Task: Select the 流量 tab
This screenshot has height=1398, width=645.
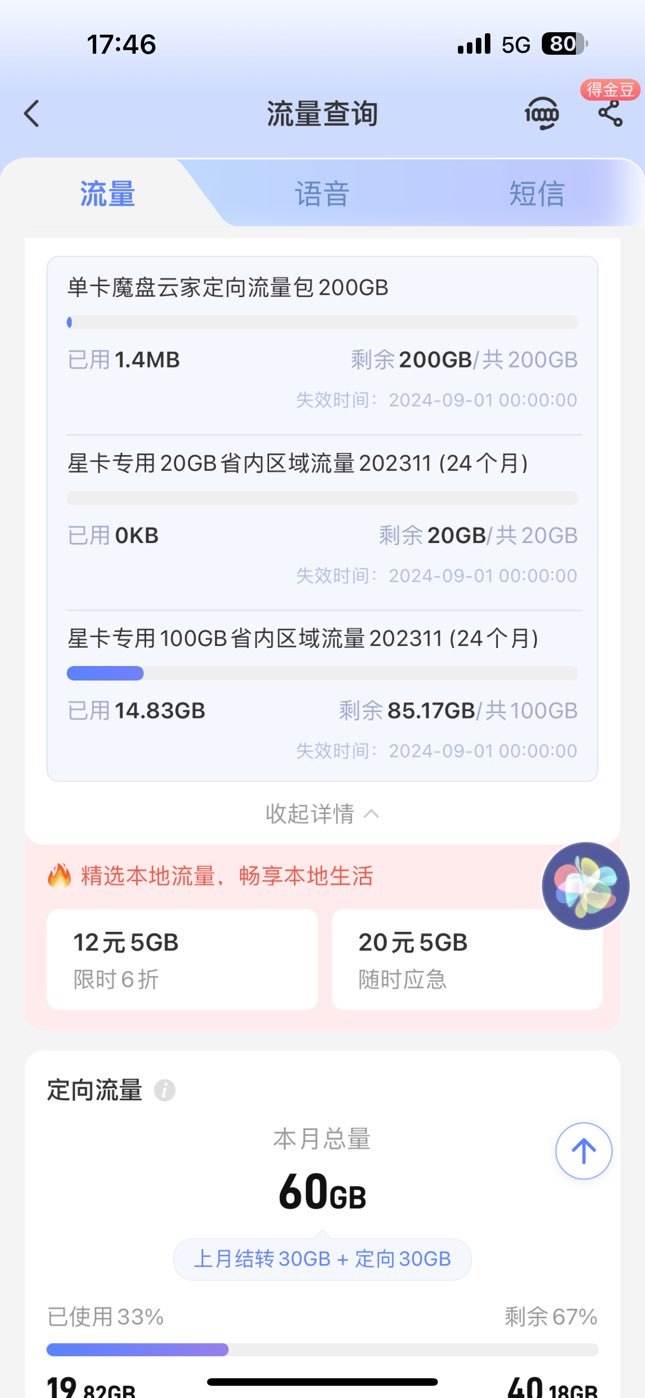Action: 107,193
